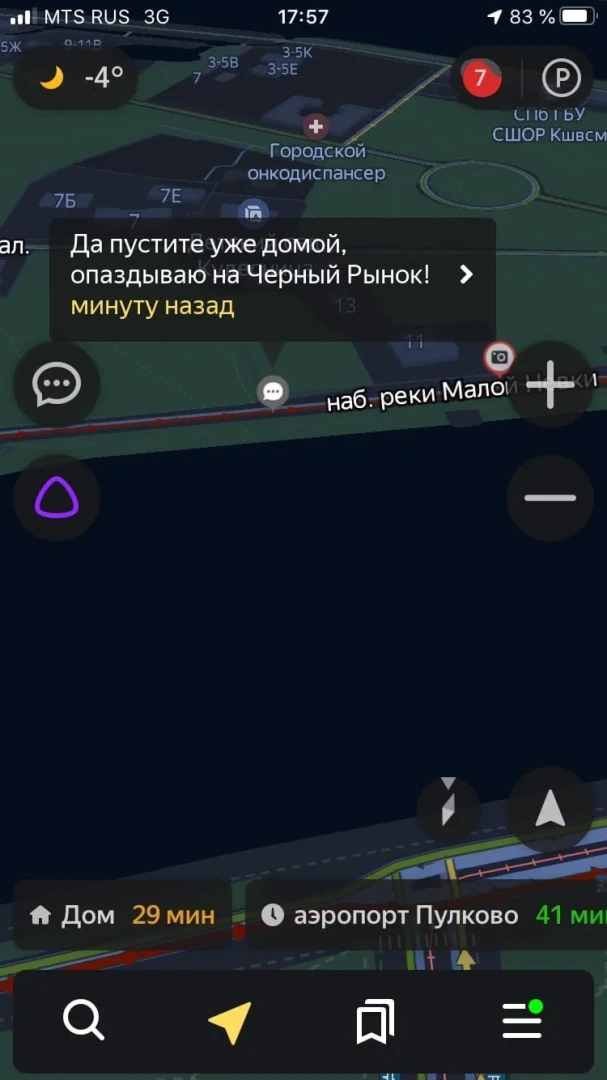This screenshot has width=607, height=1080.
Task: Open the main menu tab
Action: click(521, 1022)
